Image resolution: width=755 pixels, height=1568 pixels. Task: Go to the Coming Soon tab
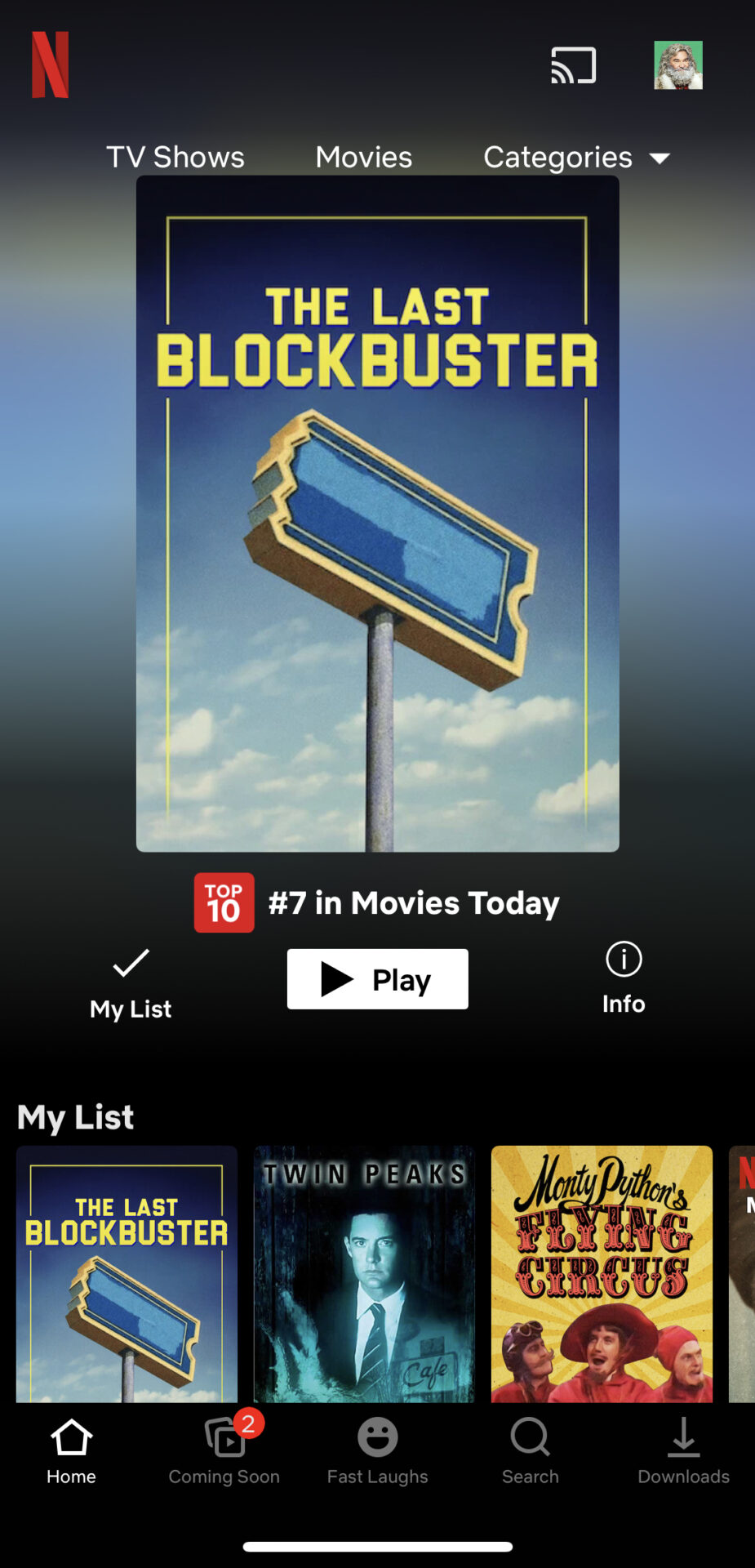point(224,1450)
